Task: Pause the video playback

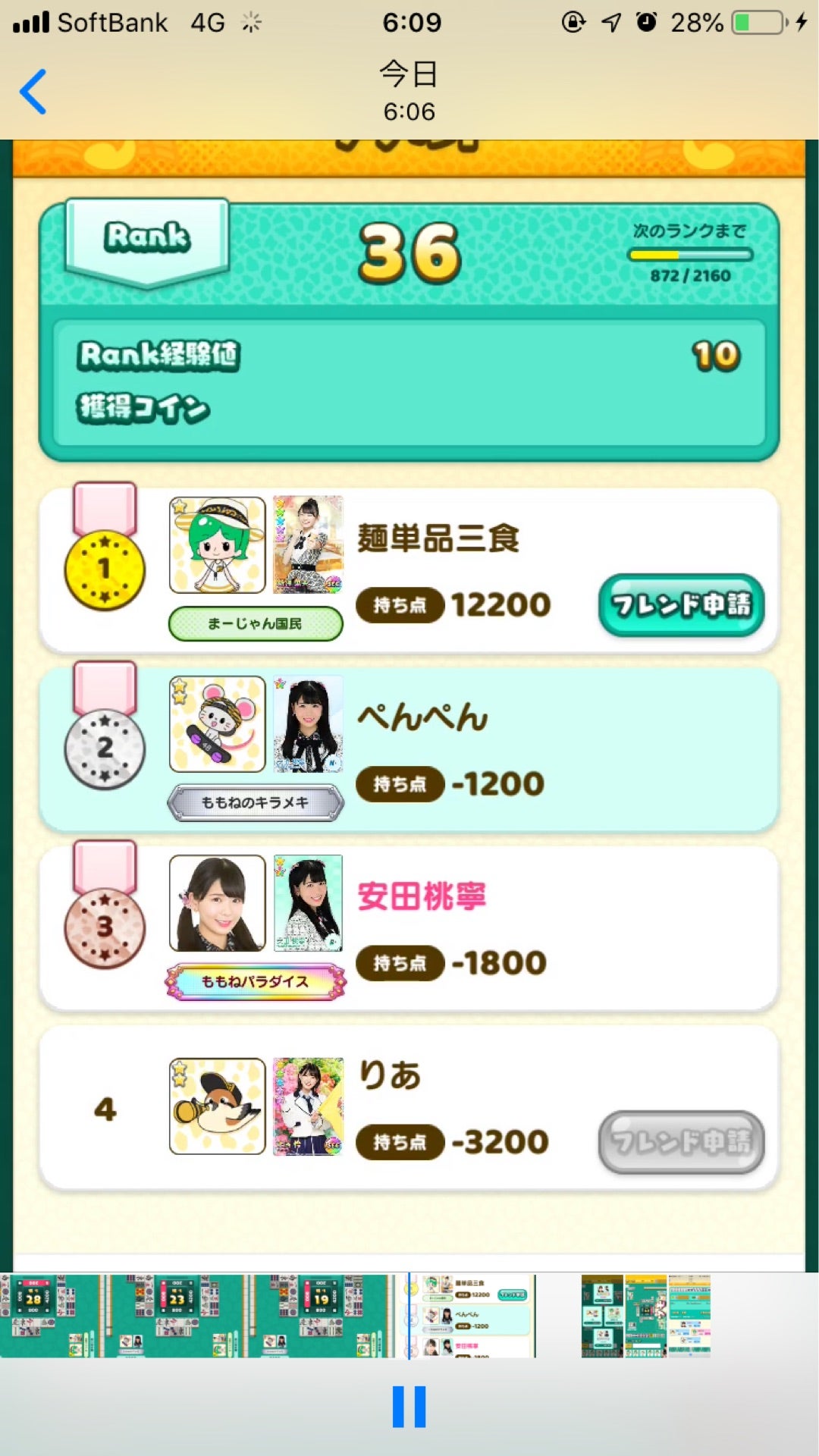Action: [x=409, y=1407]
